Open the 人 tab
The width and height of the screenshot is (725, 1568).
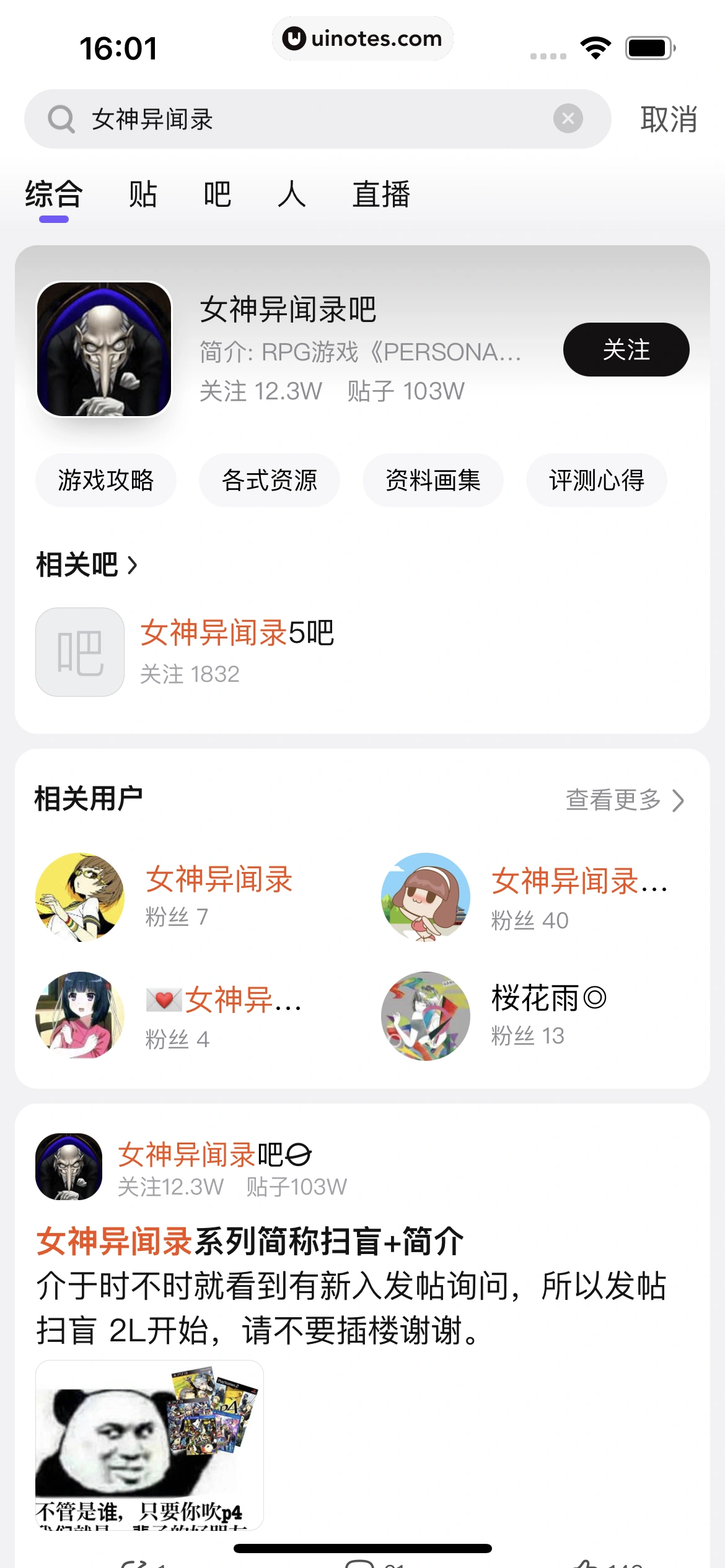point(291,194)
